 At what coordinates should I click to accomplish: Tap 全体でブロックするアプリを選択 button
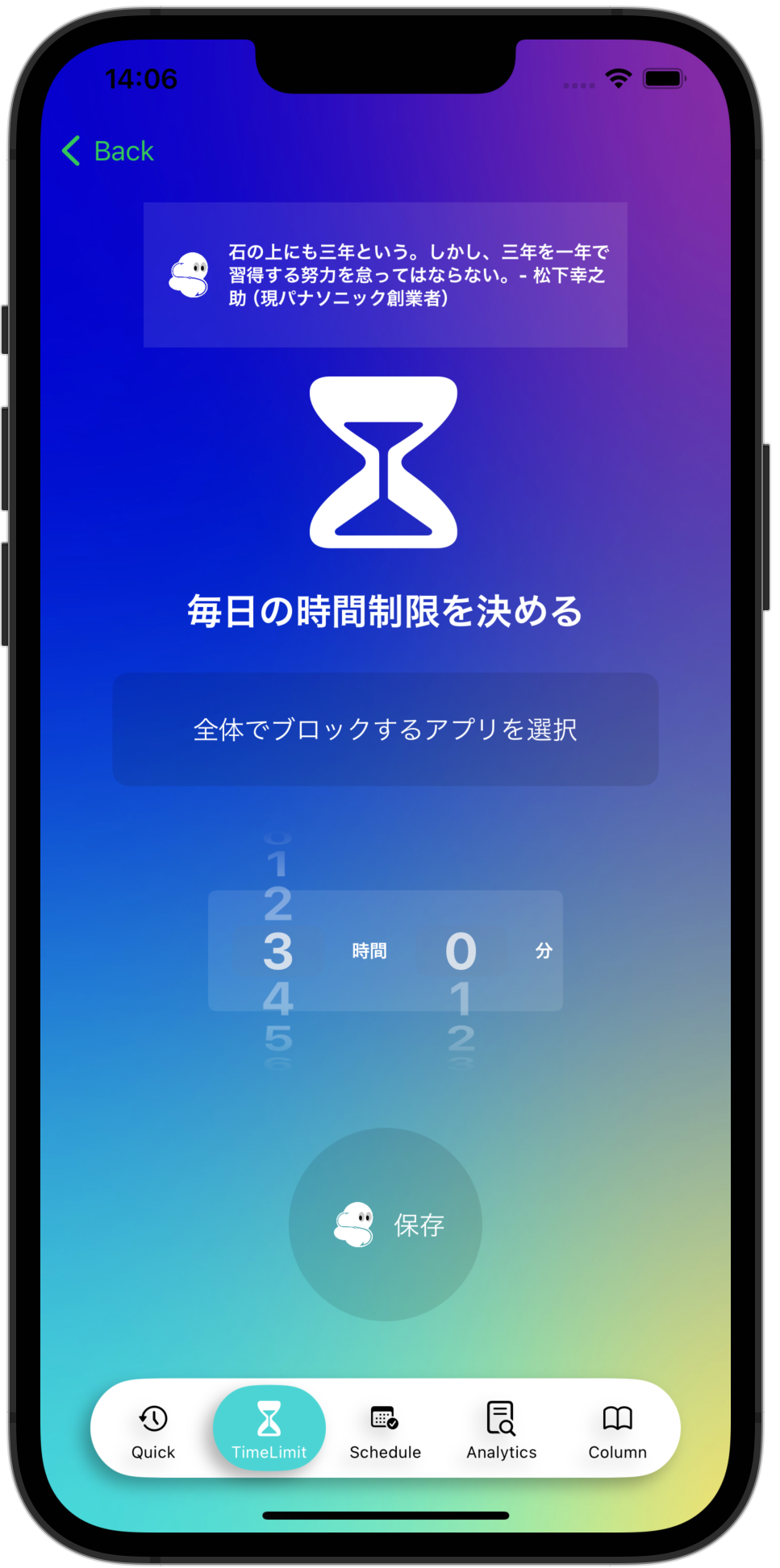[386, 730]
